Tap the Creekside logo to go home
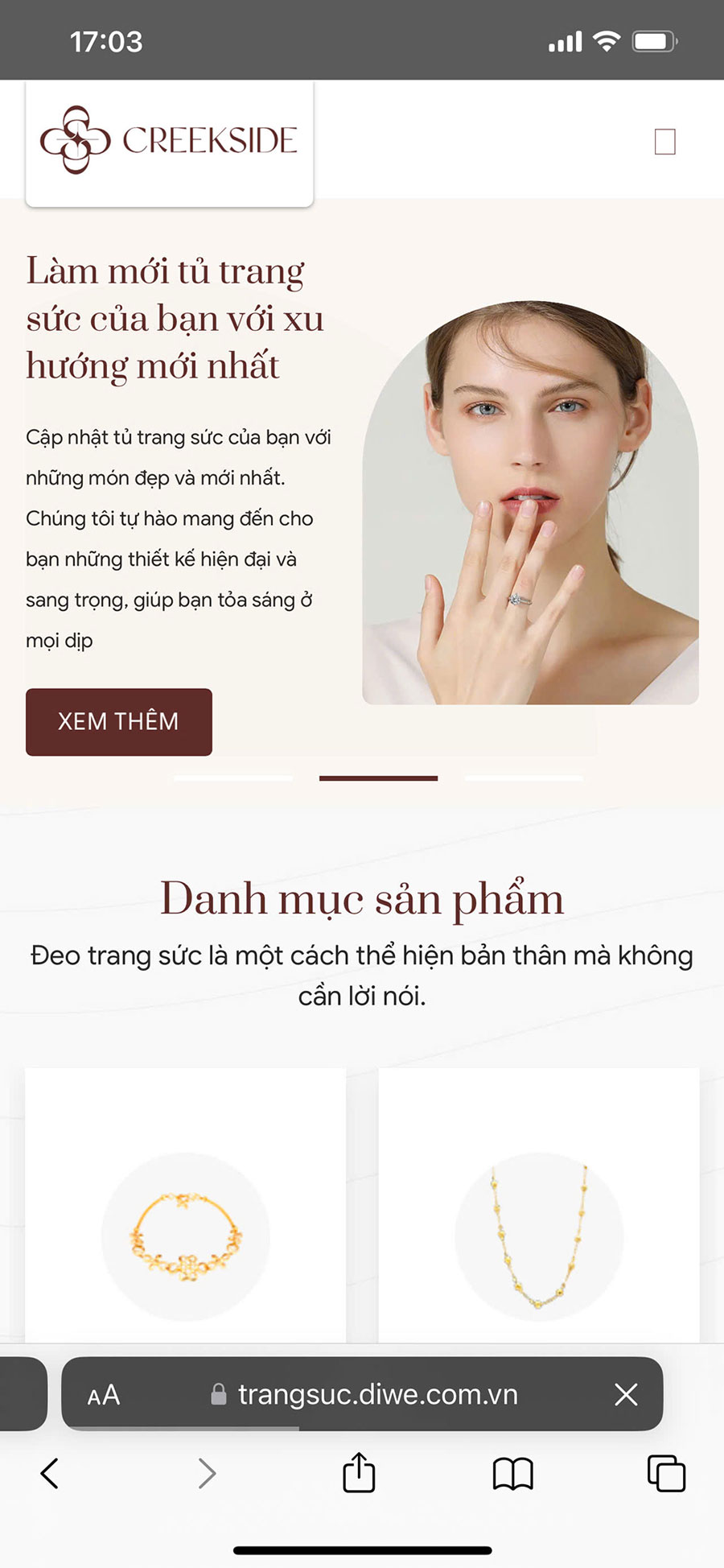Image resolution: width=724 pixels, height=1568 pixels. (x=169, y=141)
